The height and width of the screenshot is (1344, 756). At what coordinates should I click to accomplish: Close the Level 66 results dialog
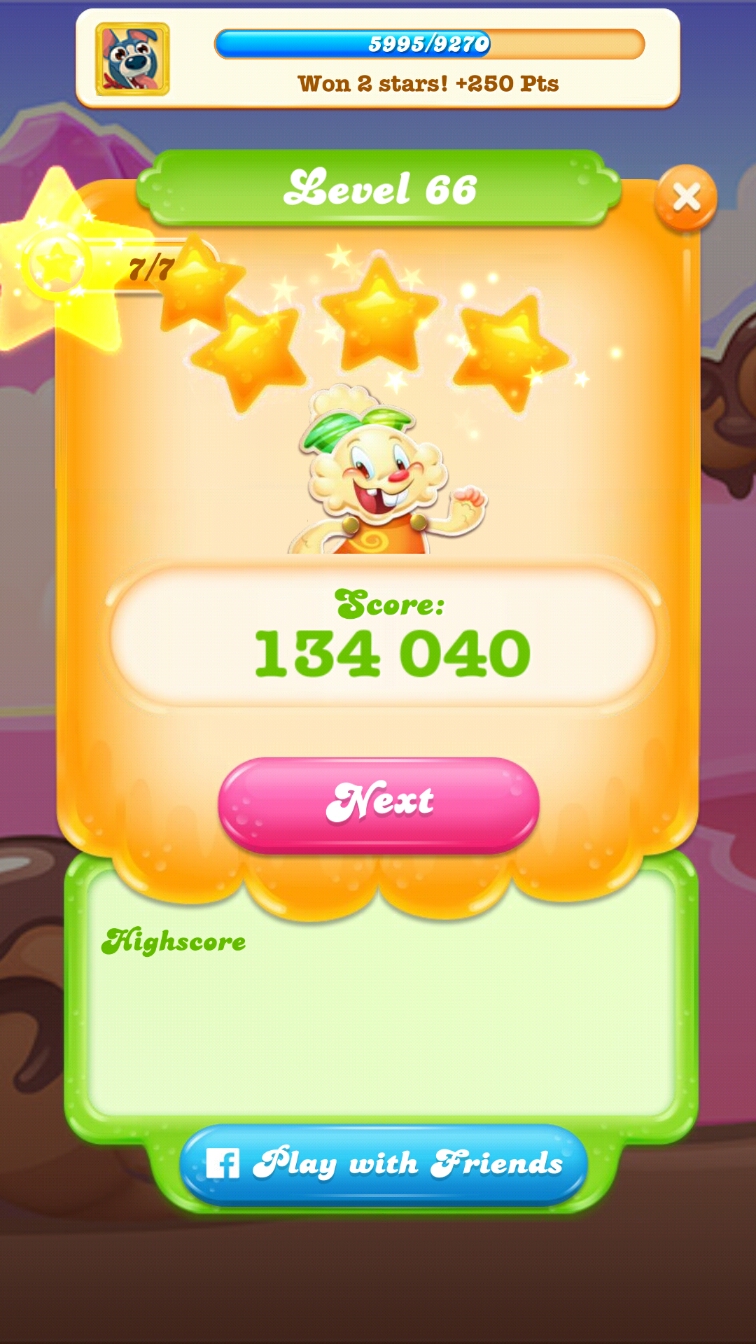(x=686, y=198)
